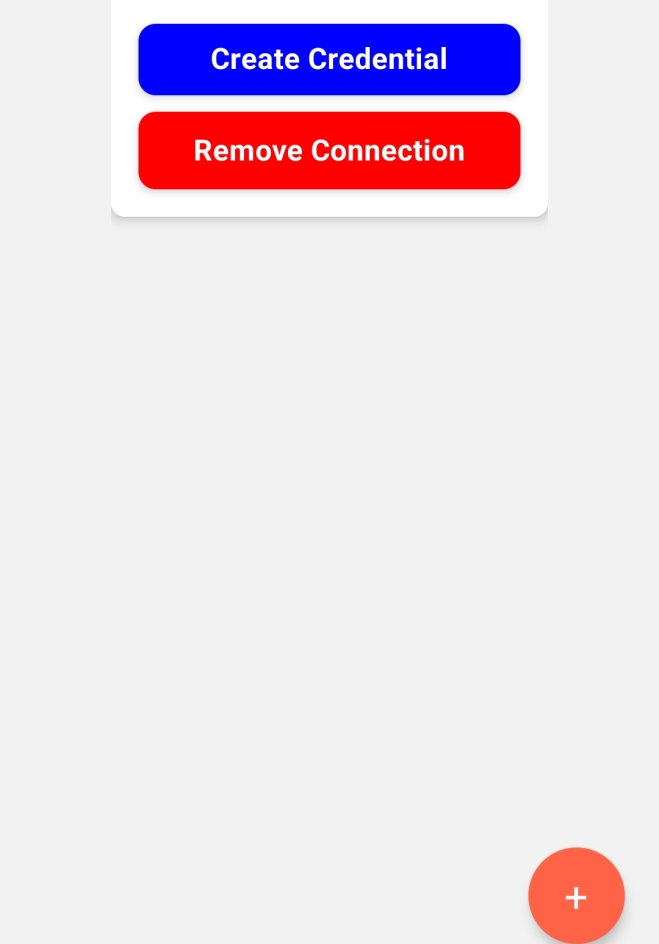This screenshot has width=659, height=944.
Task: Tap the Create Credential button
Action: click(329, 60)
